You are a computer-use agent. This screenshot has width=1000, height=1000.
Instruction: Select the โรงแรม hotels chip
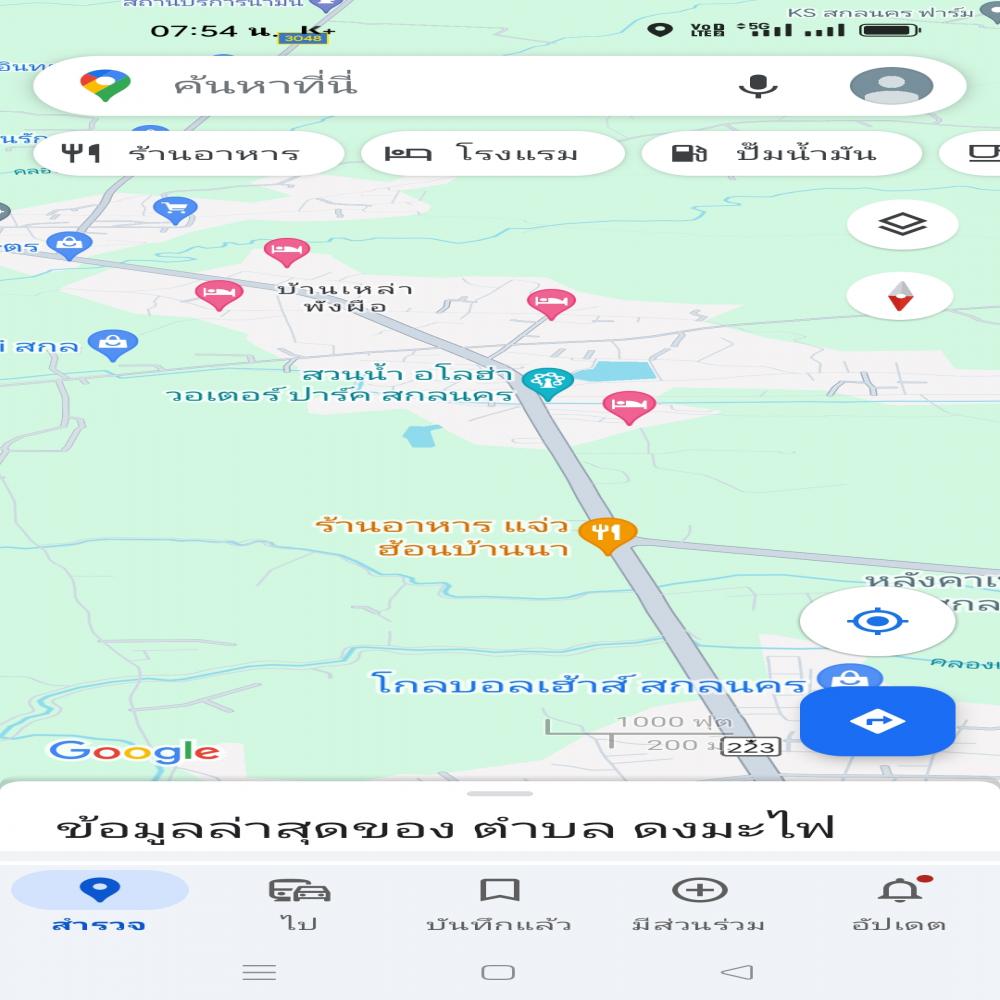point(492,154)
